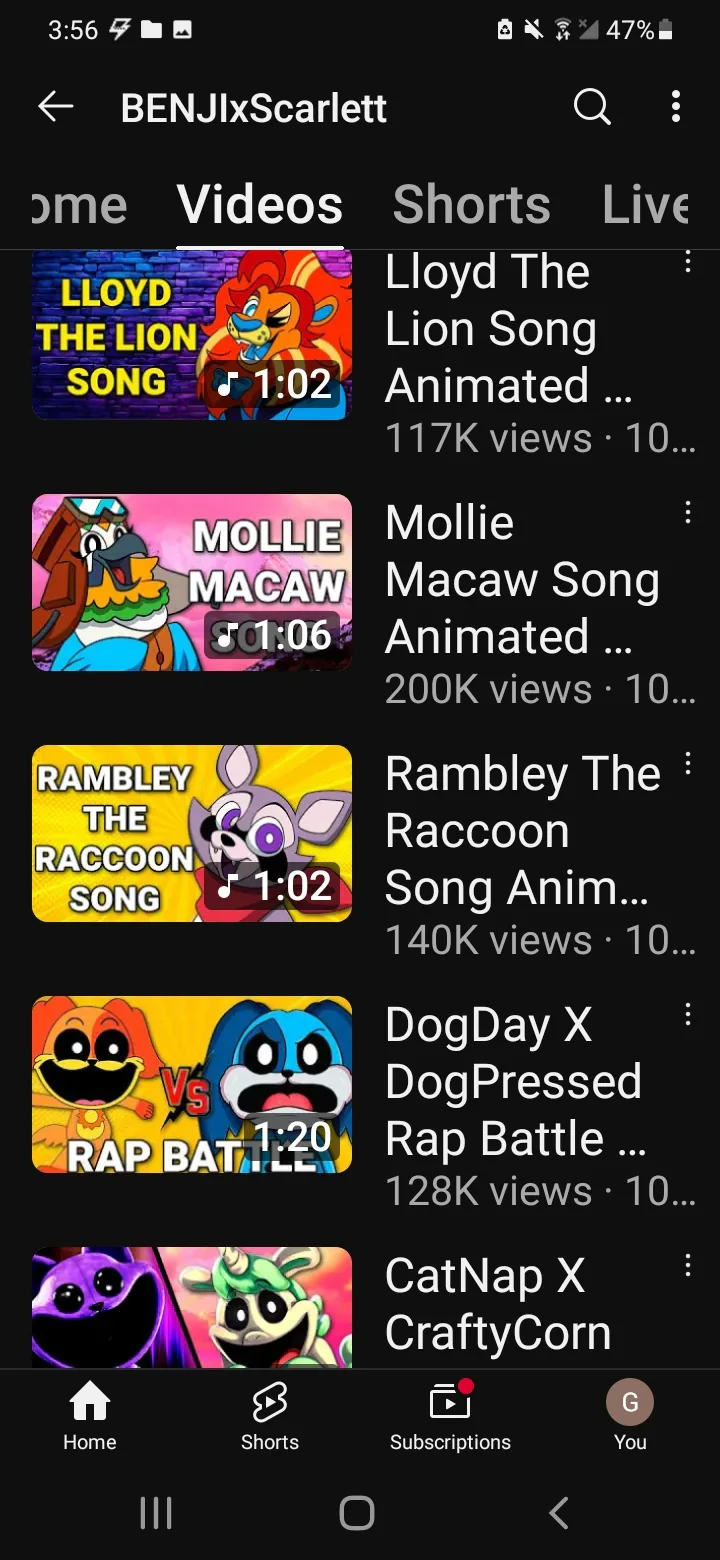Open options for Rambley The Raccoon Song
This screenshot has height=1560, width=720.
coord(688,764)
